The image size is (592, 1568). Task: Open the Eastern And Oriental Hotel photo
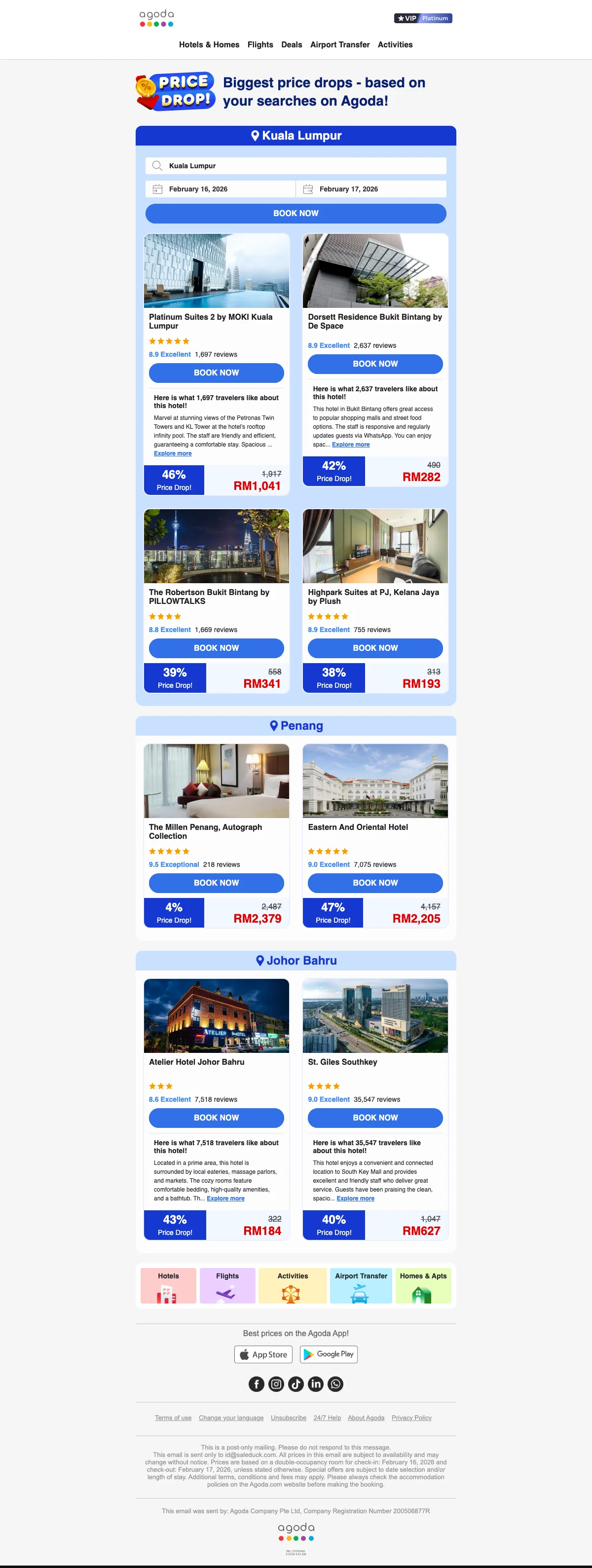click(375, 781)
